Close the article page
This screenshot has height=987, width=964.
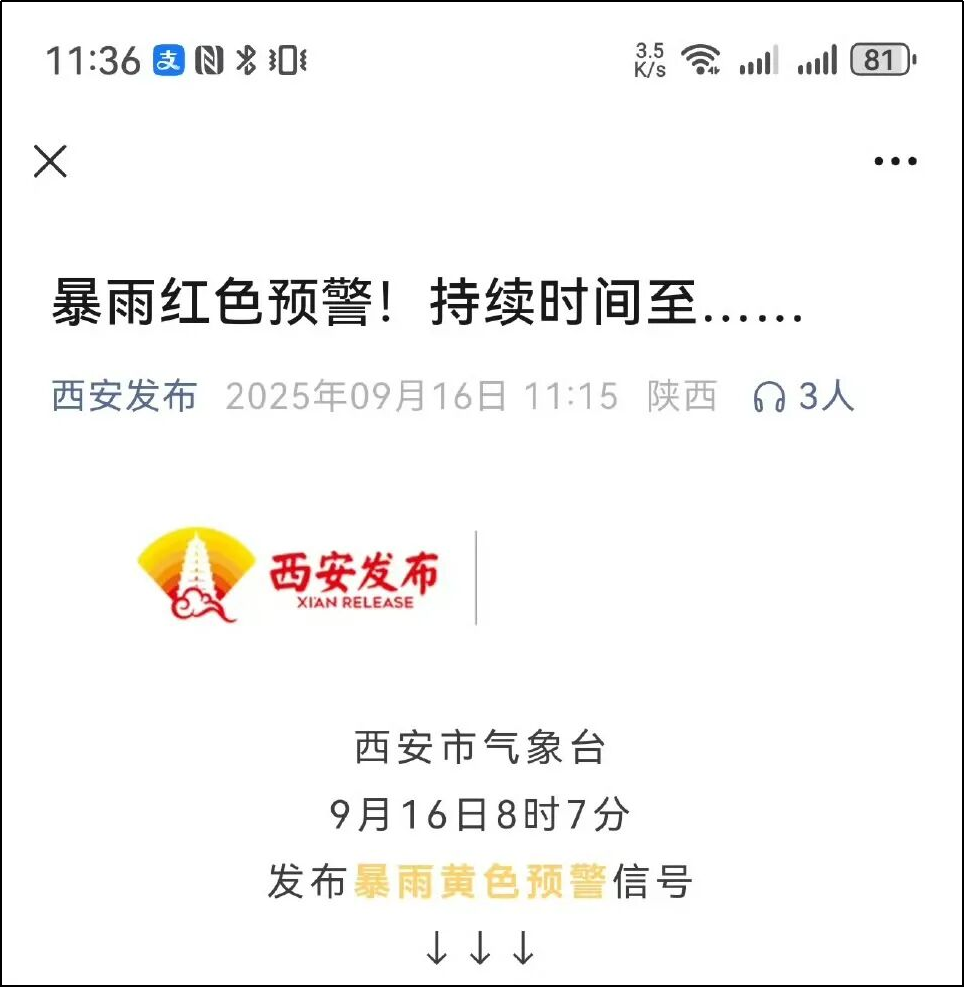point(50,161)
